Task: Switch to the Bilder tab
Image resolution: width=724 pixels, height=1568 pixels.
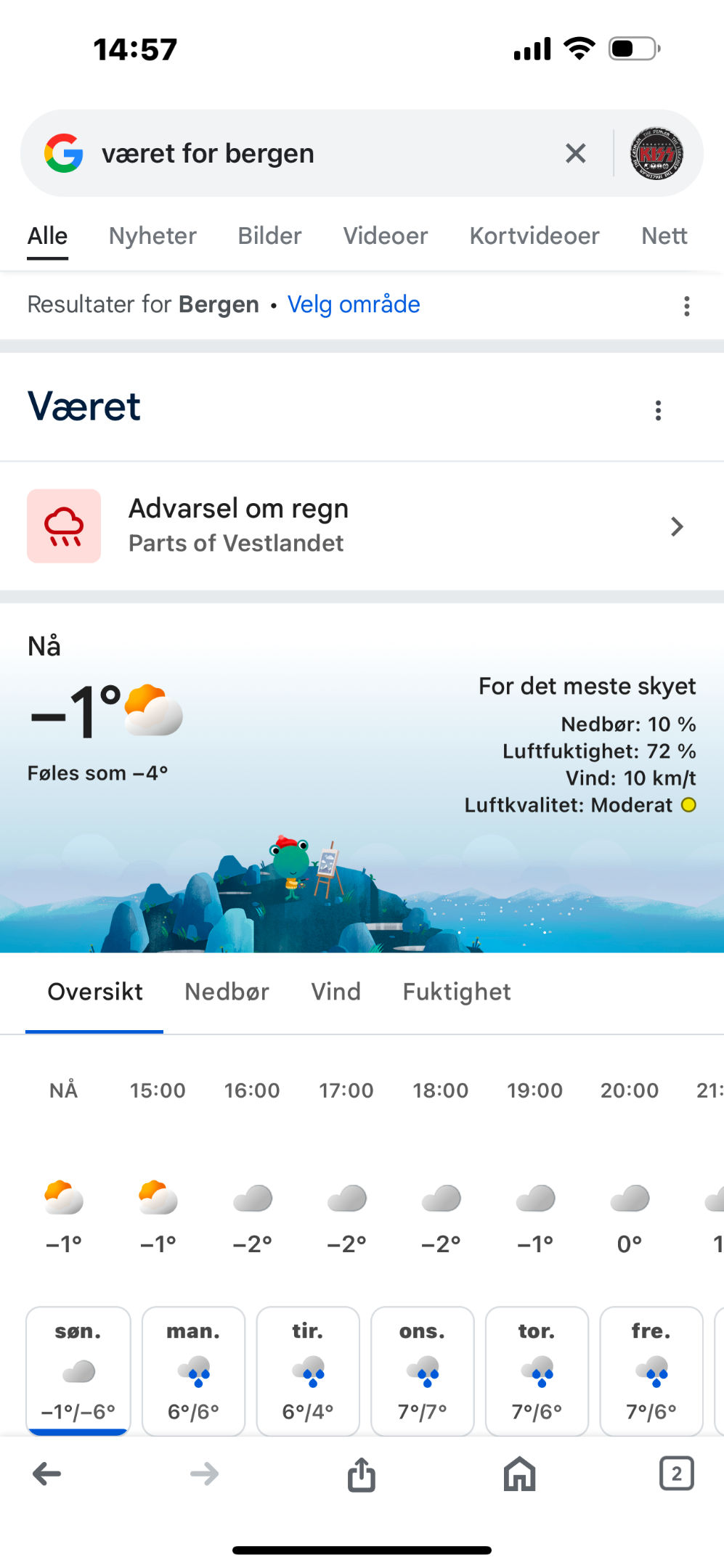Action: tap(269, 236)
